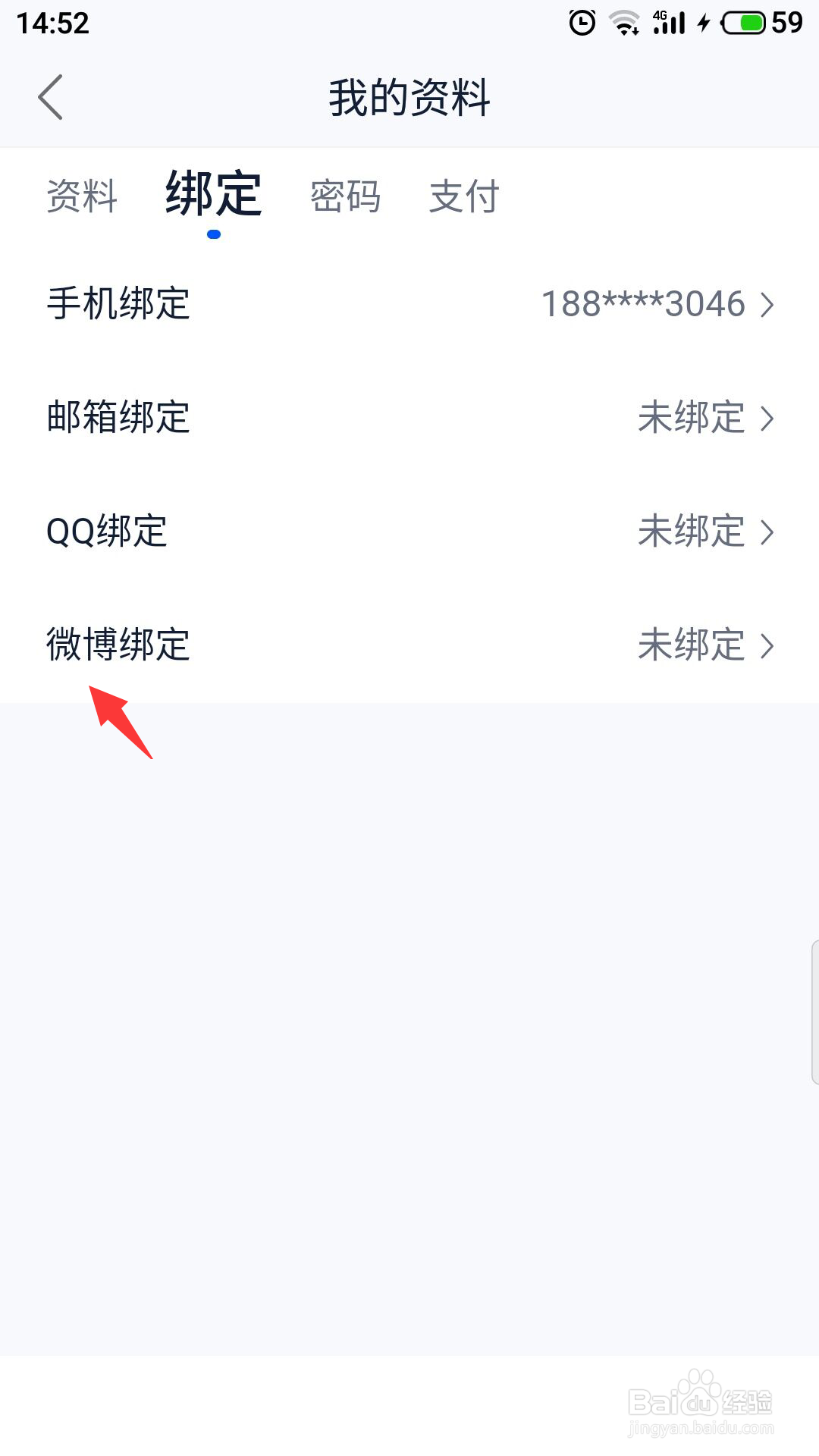Open 邮箱绑定 to bind email
This screenshot has width=819, height=1456.
coord(409,418)
